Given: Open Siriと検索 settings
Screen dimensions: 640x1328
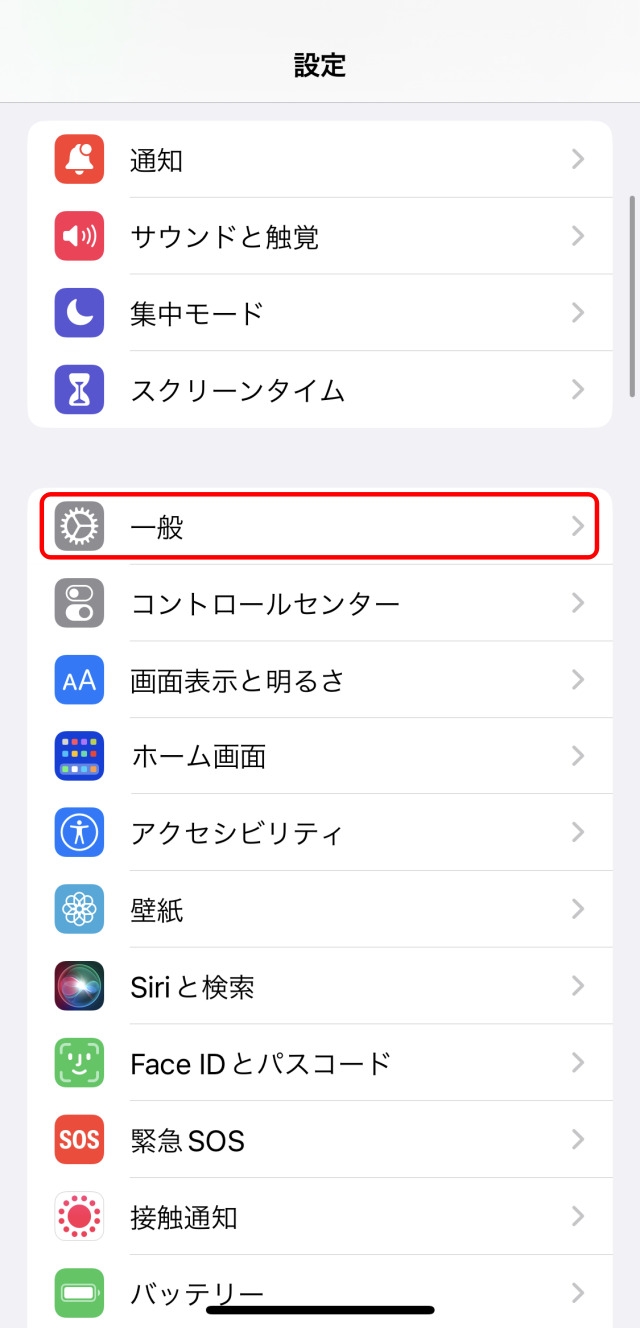Looking at the screenshot, I should pyautogui.click(x=320, y=987).
